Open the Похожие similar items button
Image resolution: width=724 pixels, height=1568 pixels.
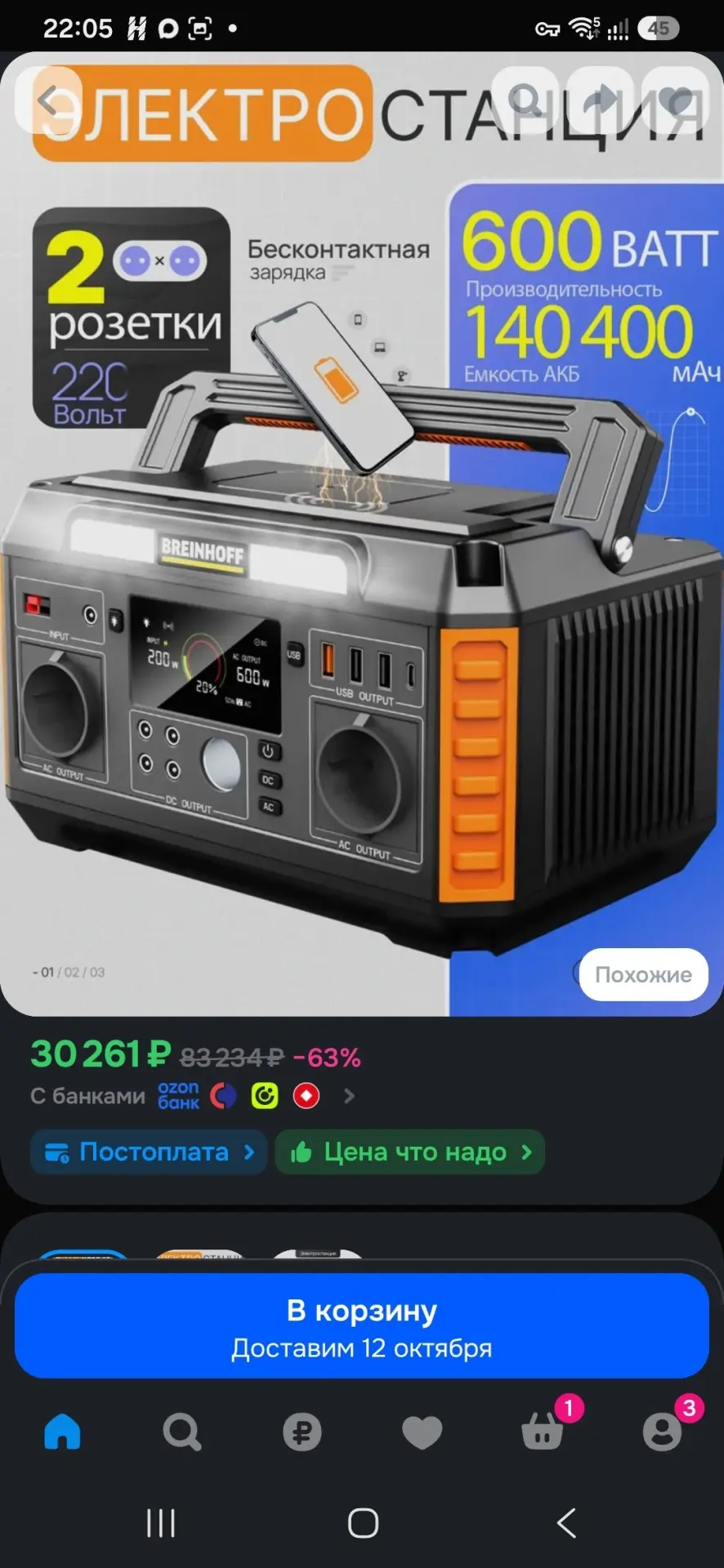point(643,974)
